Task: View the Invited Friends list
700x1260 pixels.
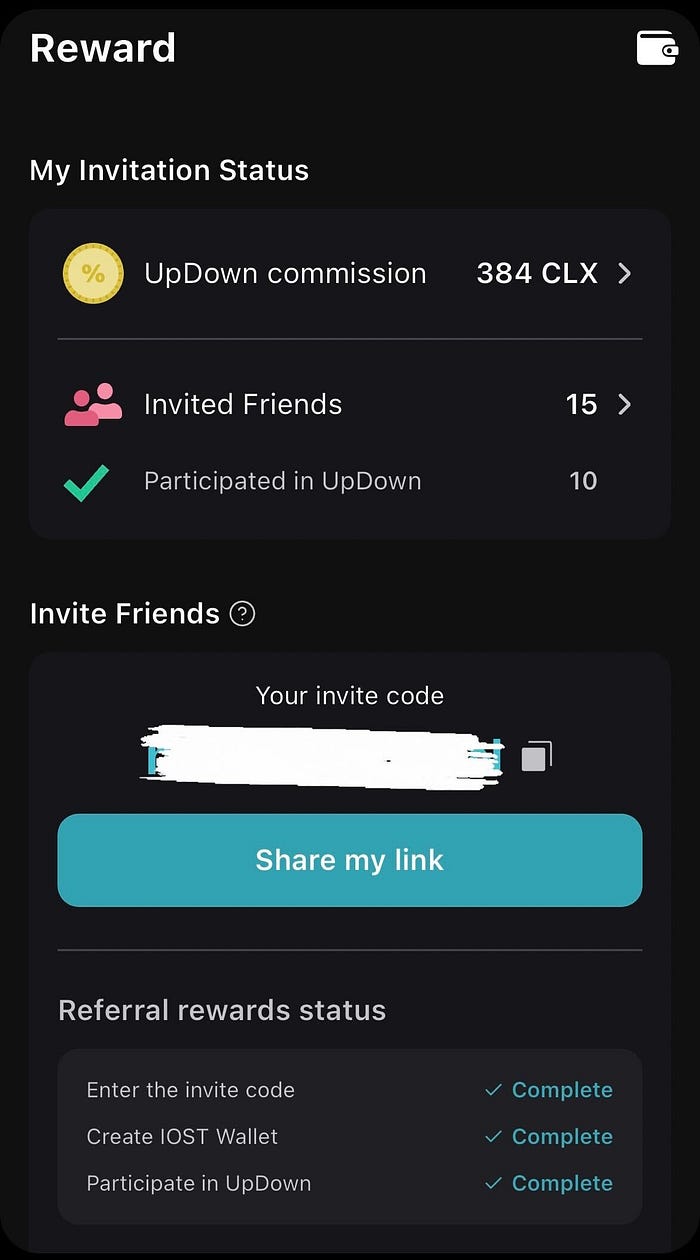Action: [350, 404]
